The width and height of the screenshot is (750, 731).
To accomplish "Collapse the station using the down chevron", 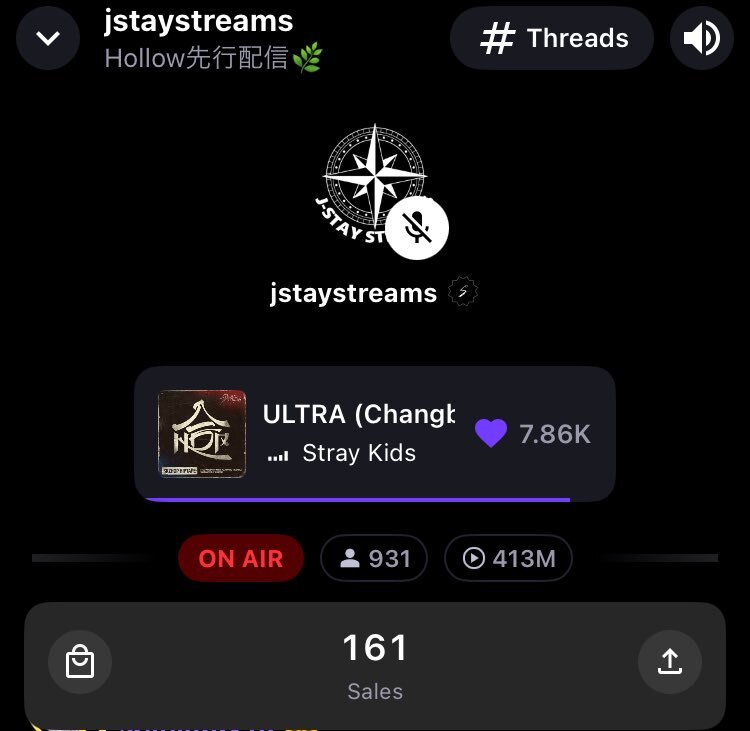I will [x=48, y=38].
